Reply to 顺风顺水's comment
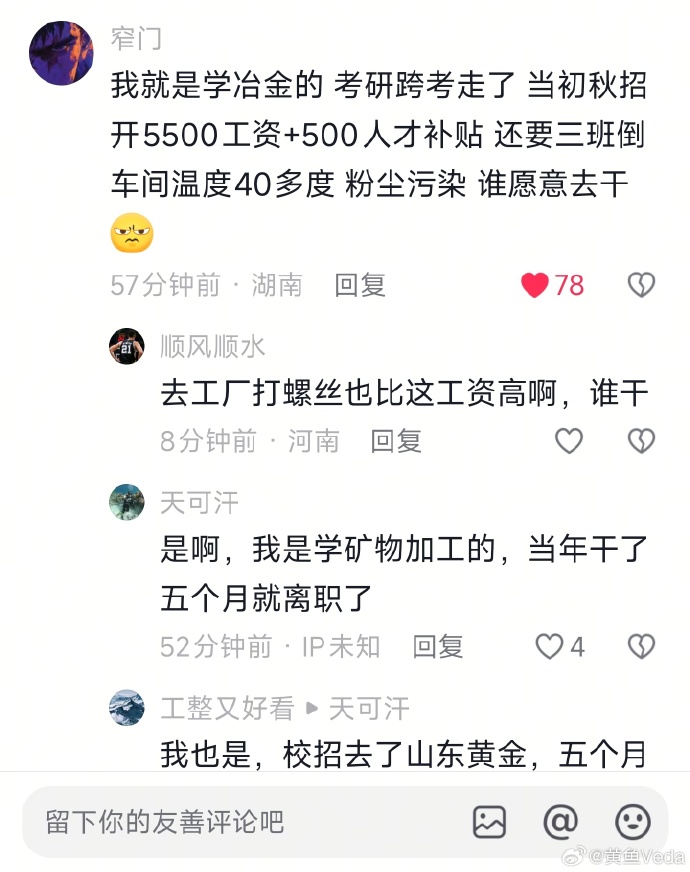 (x=396, y=441)
